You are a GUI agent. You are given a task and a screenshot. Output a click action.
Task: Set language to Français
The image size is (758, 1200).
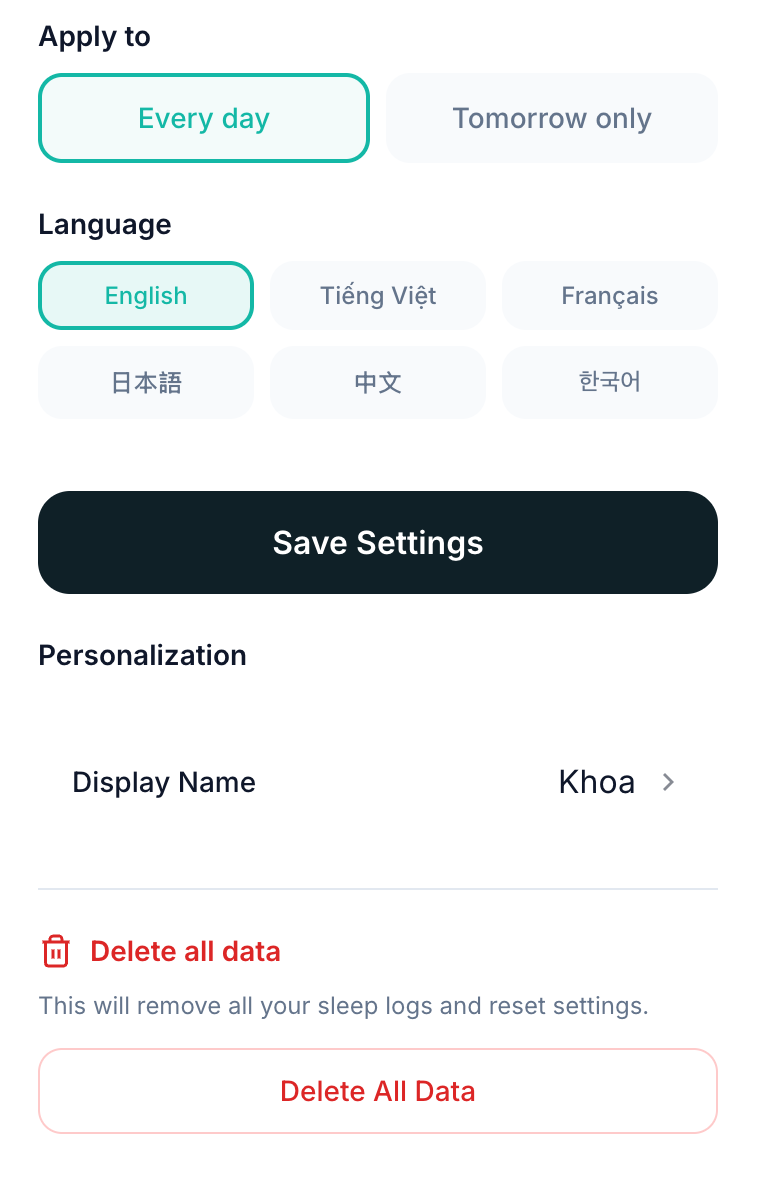(x=610, y=296)
